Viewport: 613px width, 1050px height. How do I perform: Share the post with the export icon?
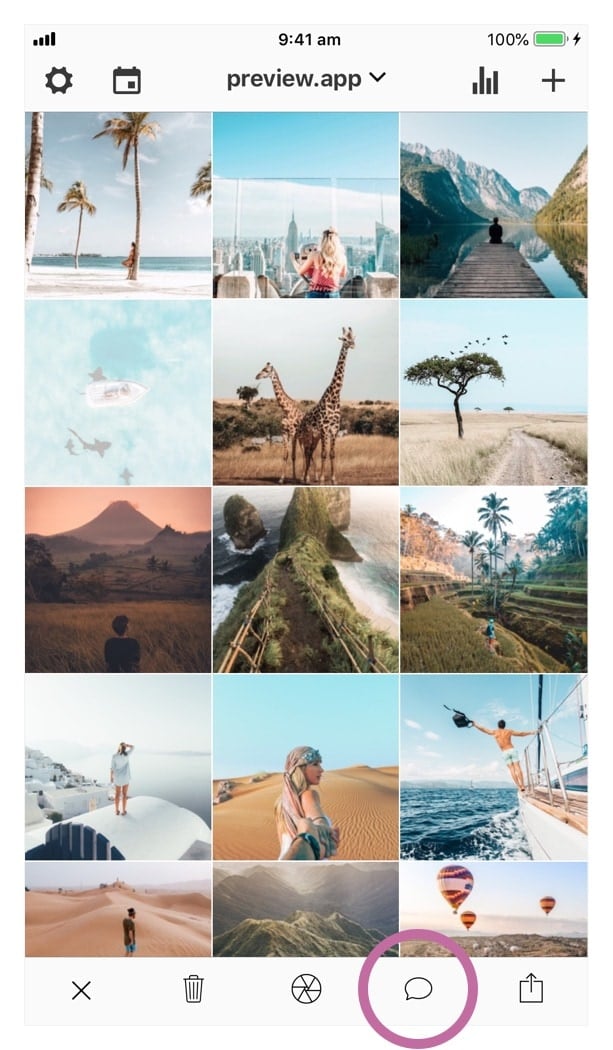coord(531,988)
